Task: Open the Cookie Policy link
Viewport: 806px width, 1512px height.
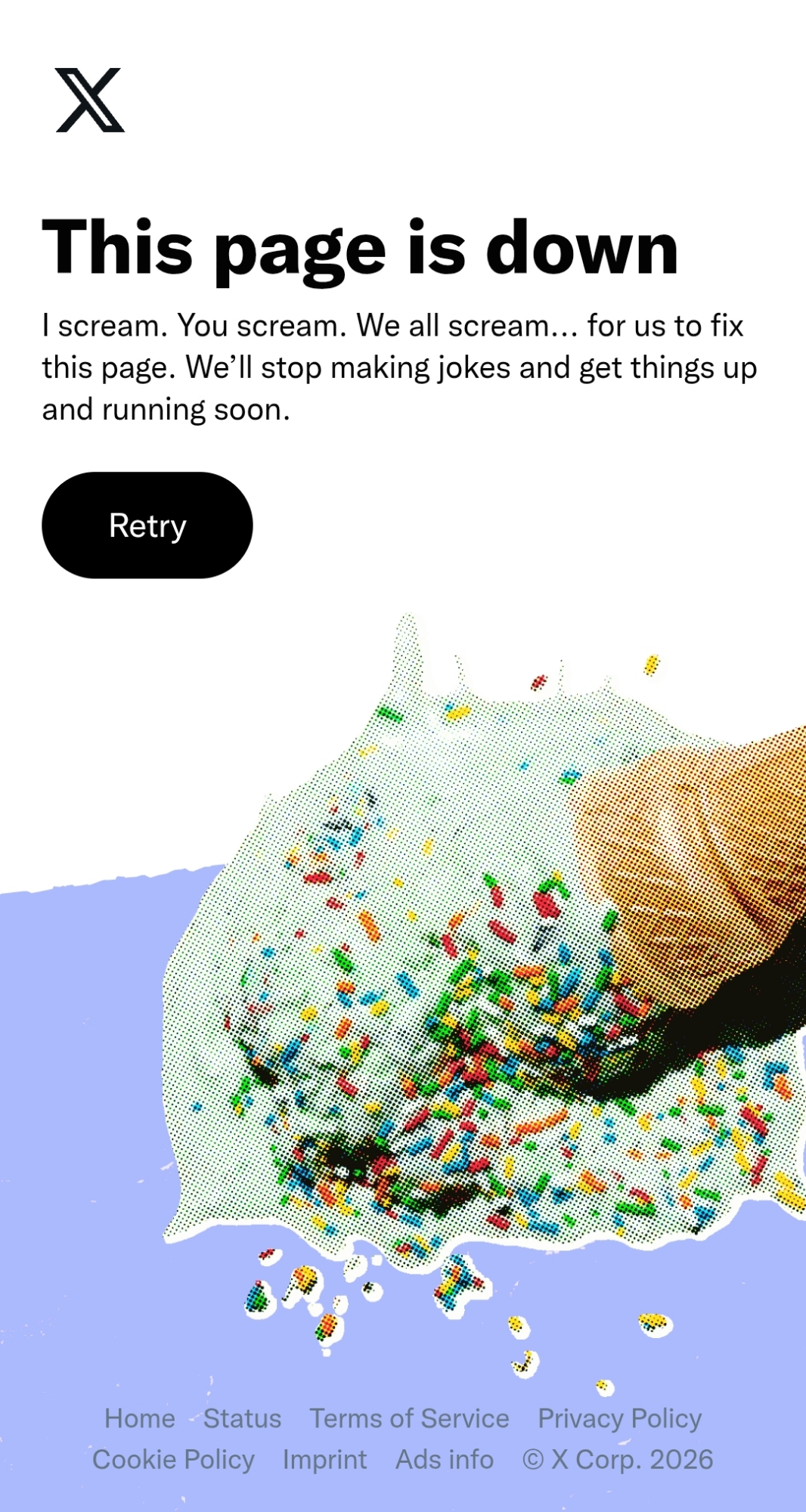Action: coord(173,1460)
